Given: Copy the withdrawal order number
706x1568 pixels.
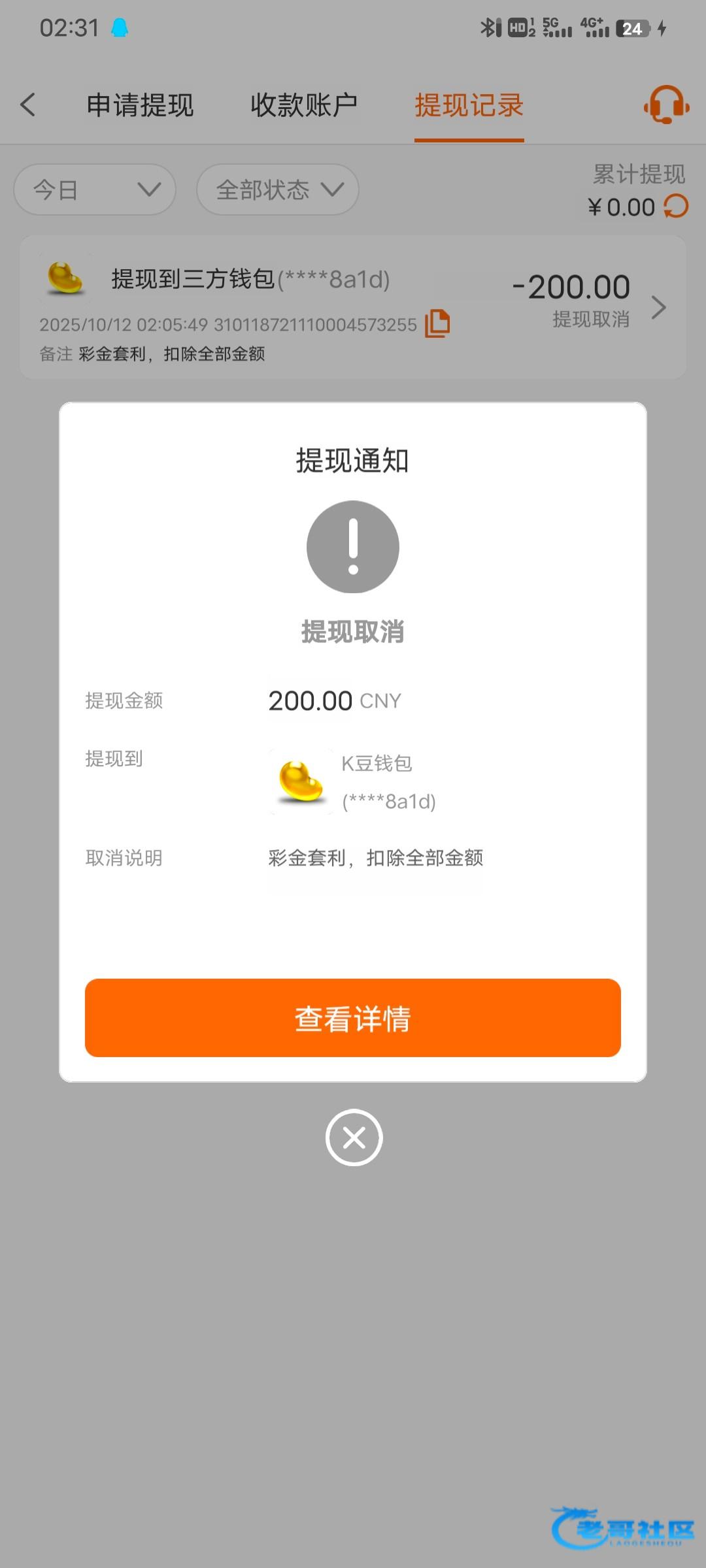Looking at the screenshot, I should point(437,324).
